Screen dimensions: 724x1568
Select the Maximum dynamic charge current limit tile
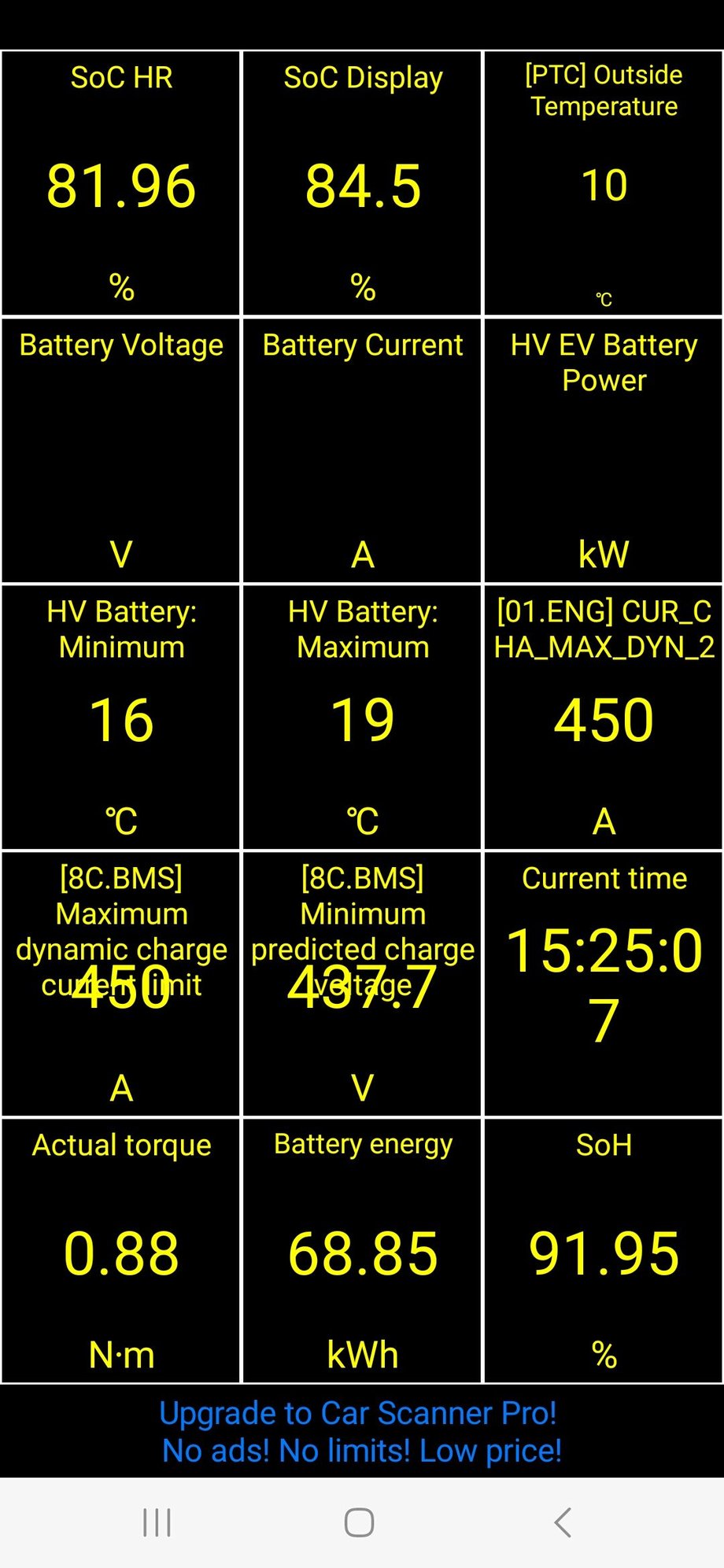click(121, 983)
